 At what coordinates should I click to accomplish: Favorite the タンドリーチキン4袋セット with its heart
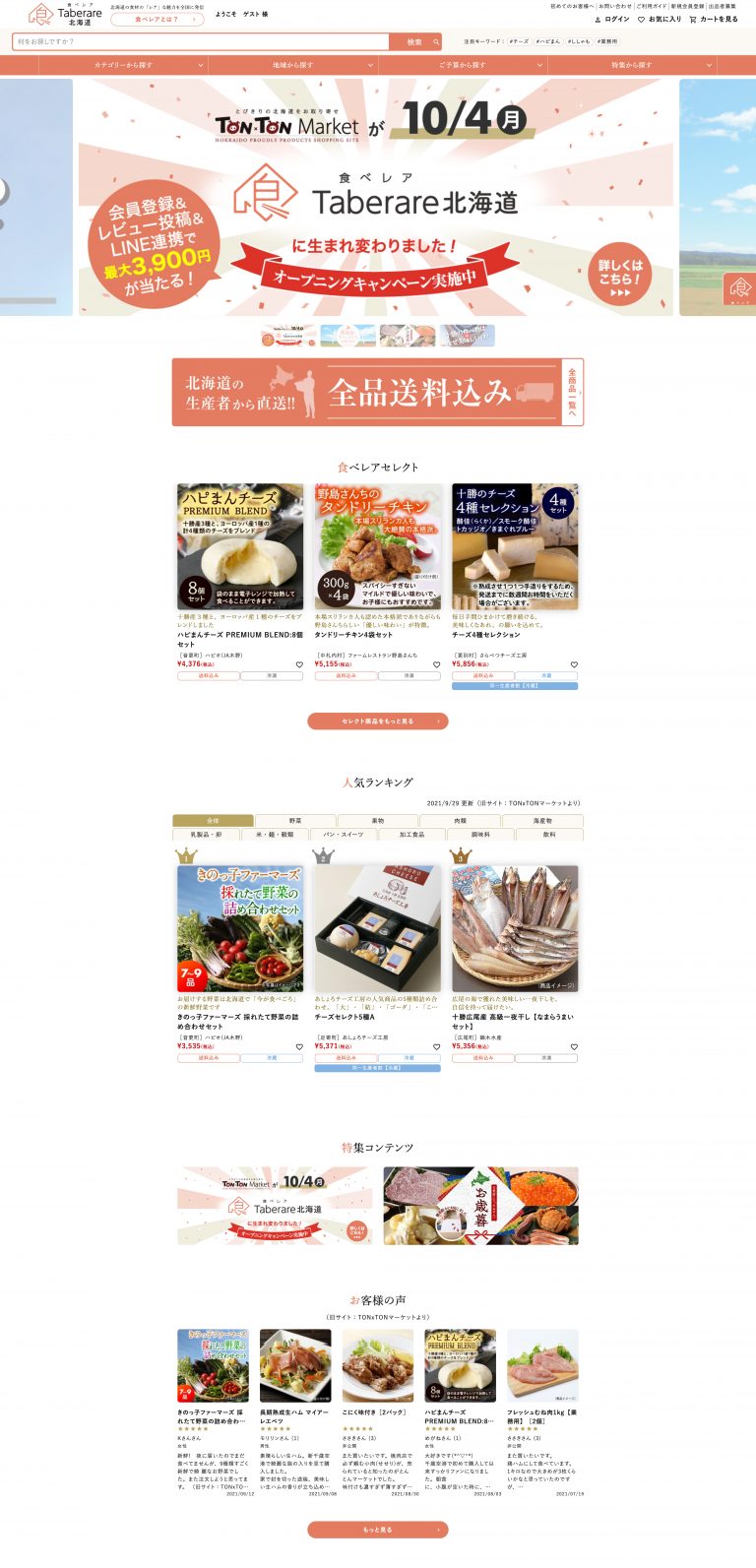(x=436, y=664)
